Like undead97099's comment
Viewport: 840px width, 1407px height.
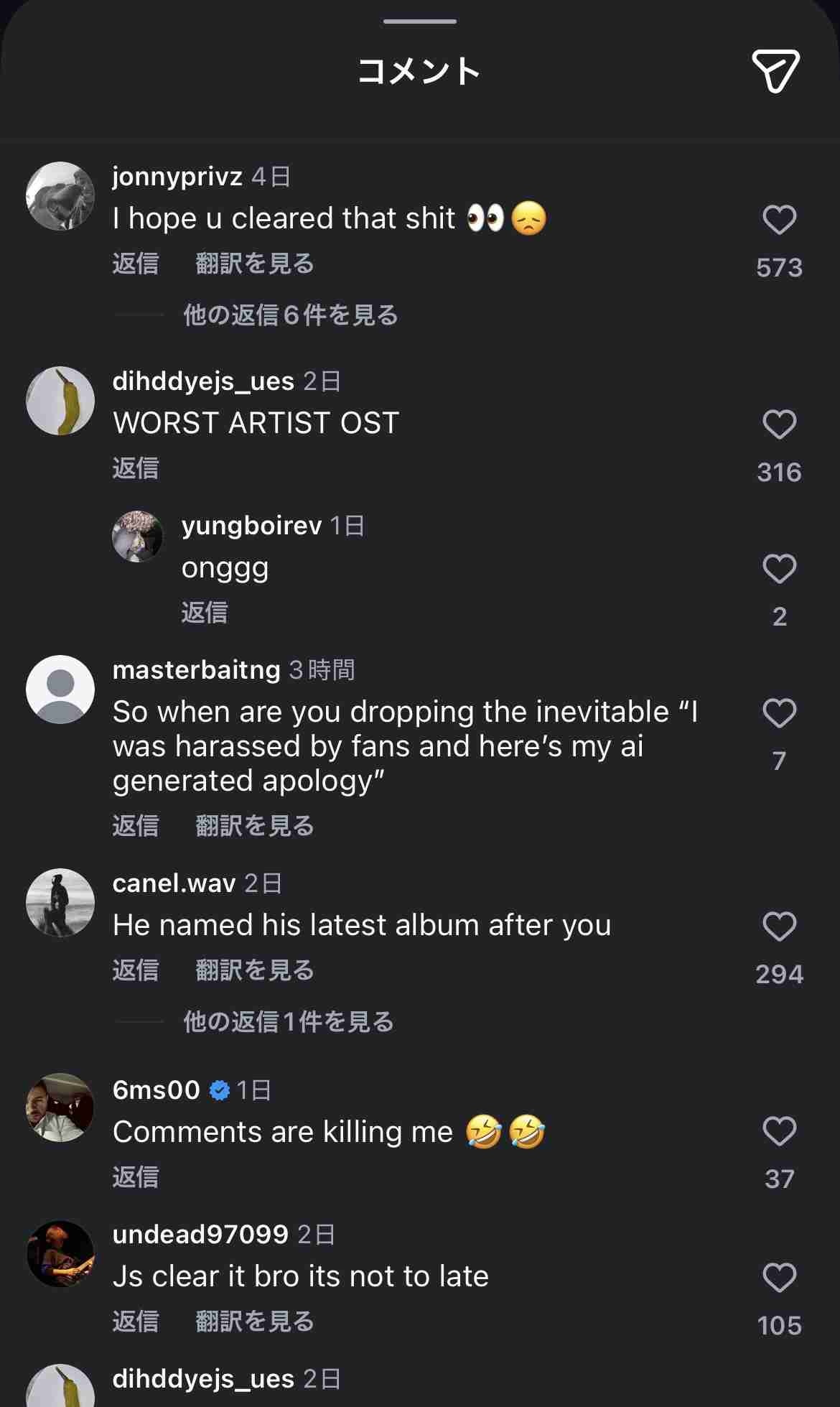point(779,1278)
